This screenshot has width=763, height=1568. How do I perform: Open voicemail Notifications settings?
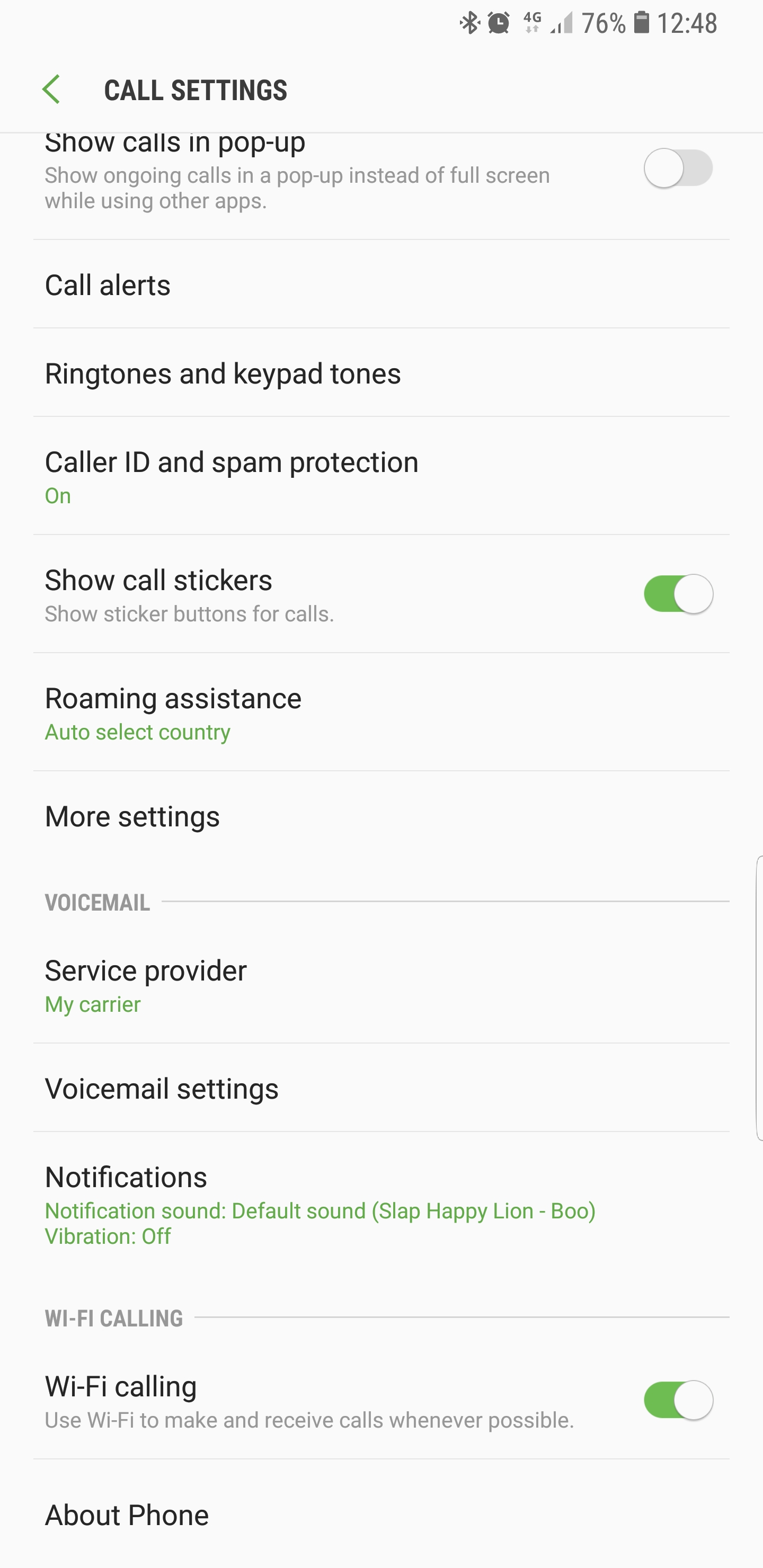tap(381, 1204)
